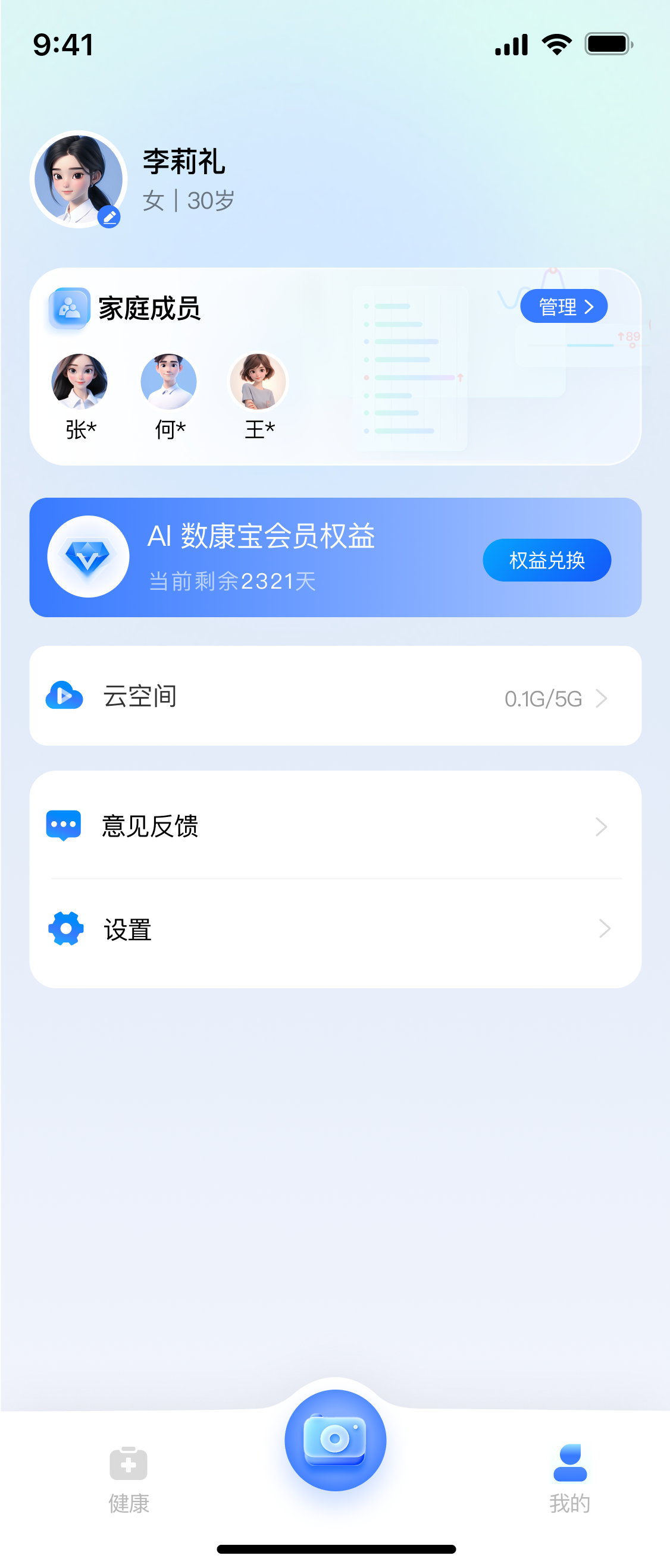Screen dimensions: 670x1568
Task: Open the 云空间 storage row
Action: pos(335,696)
